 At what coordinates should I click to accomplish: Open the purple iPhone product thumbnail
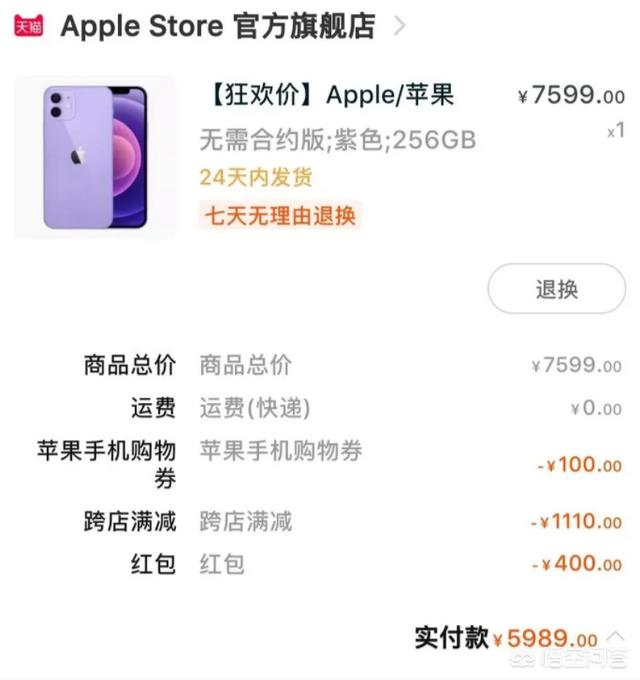(x=95, y=157)
